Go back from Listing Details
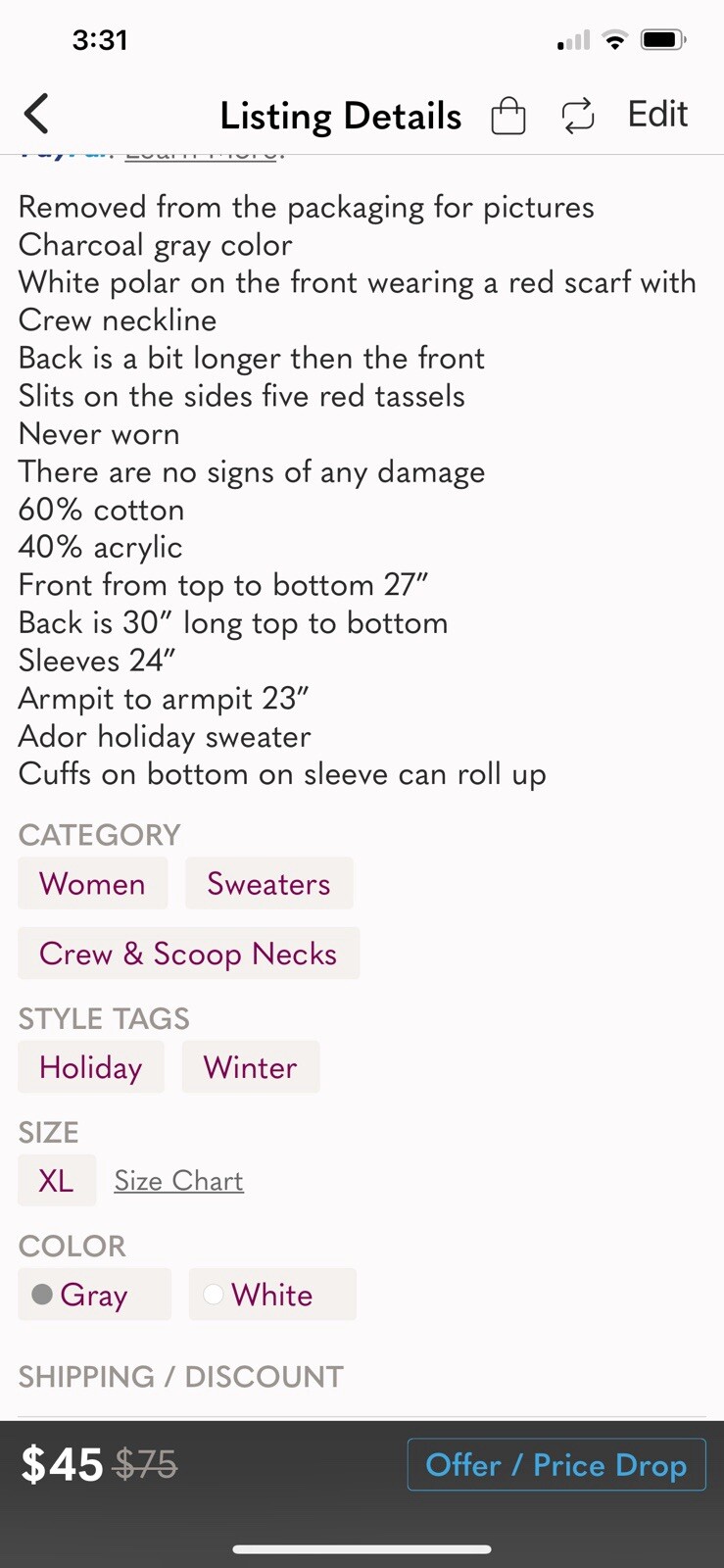Viewport: 724px width, 1568px height. pyautogui.click(x=36, y=115)
